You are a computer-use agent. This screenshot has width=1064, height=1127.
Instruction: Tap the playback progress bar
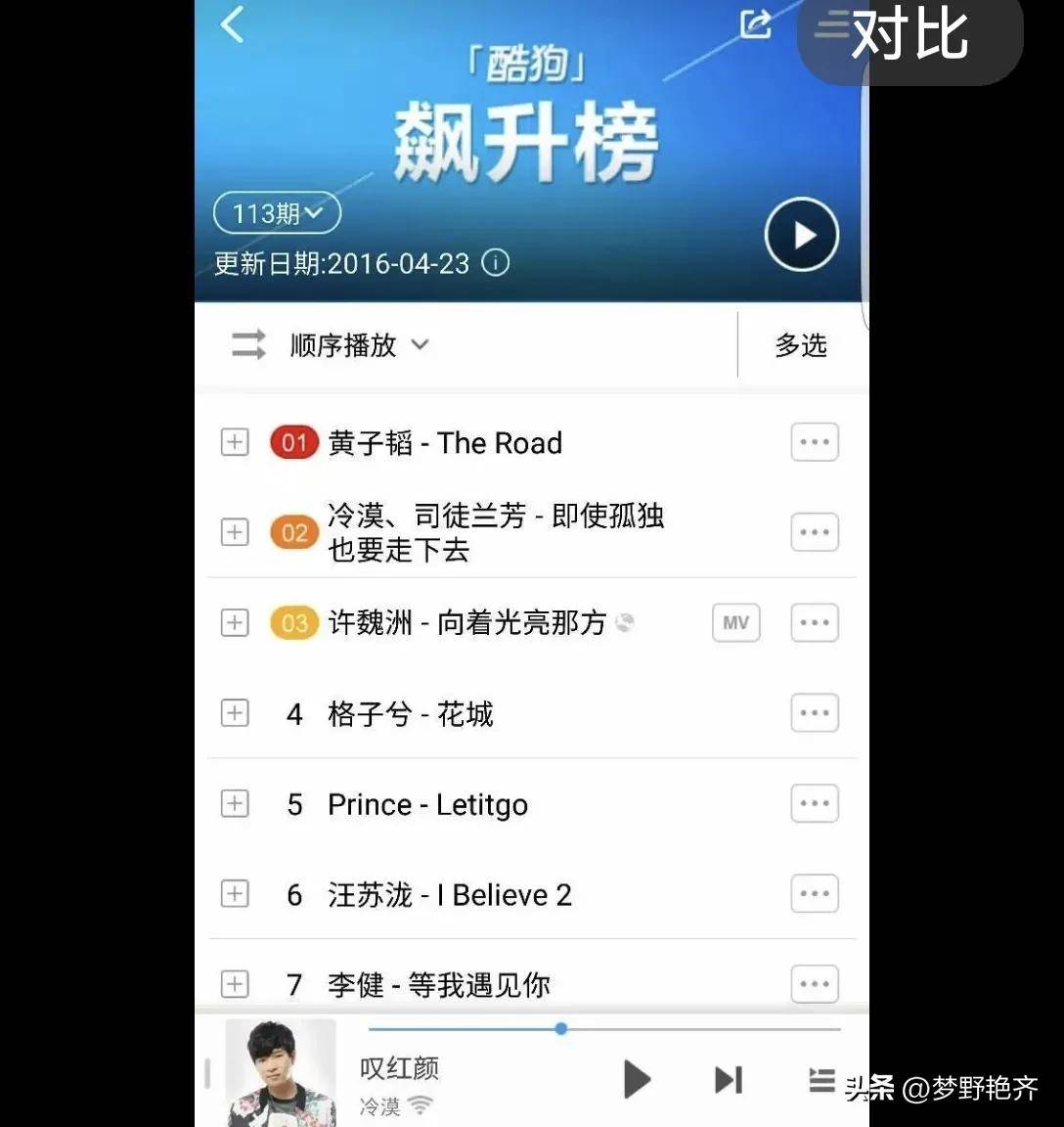(685, 1029)
